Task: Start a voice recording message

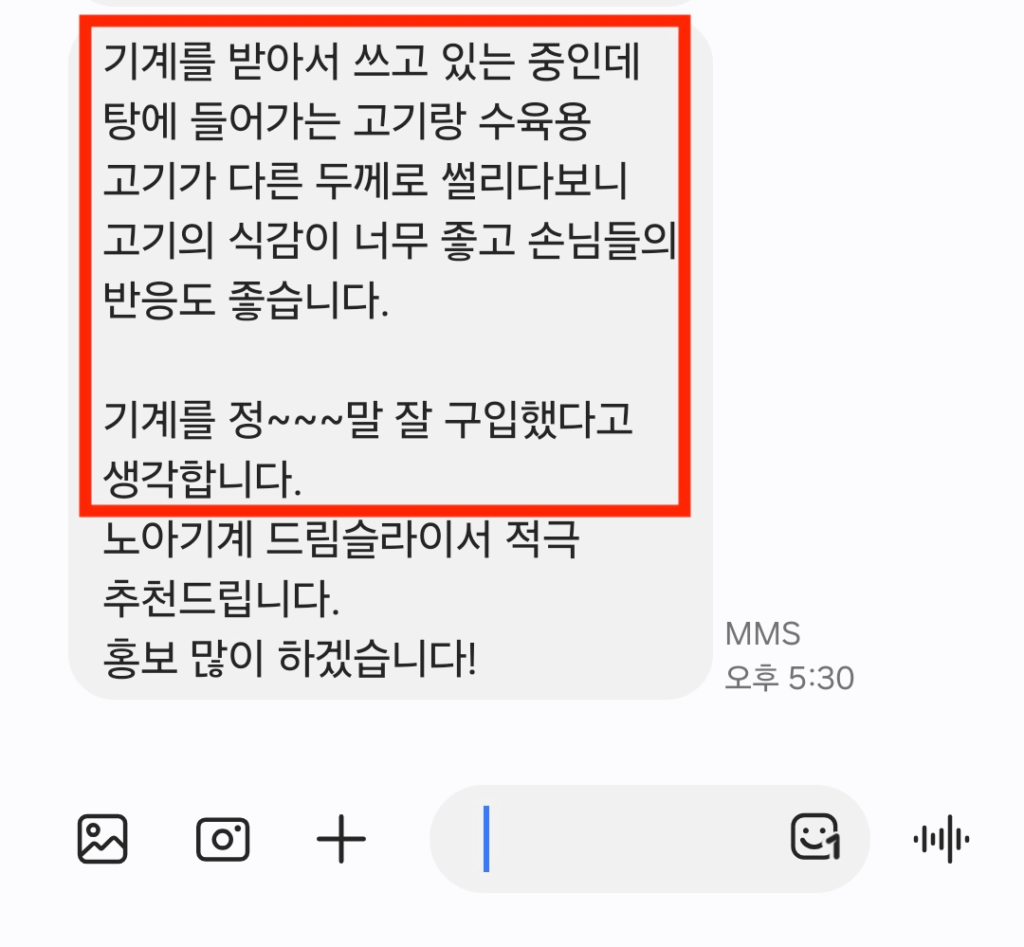Action: coord(941,839)
